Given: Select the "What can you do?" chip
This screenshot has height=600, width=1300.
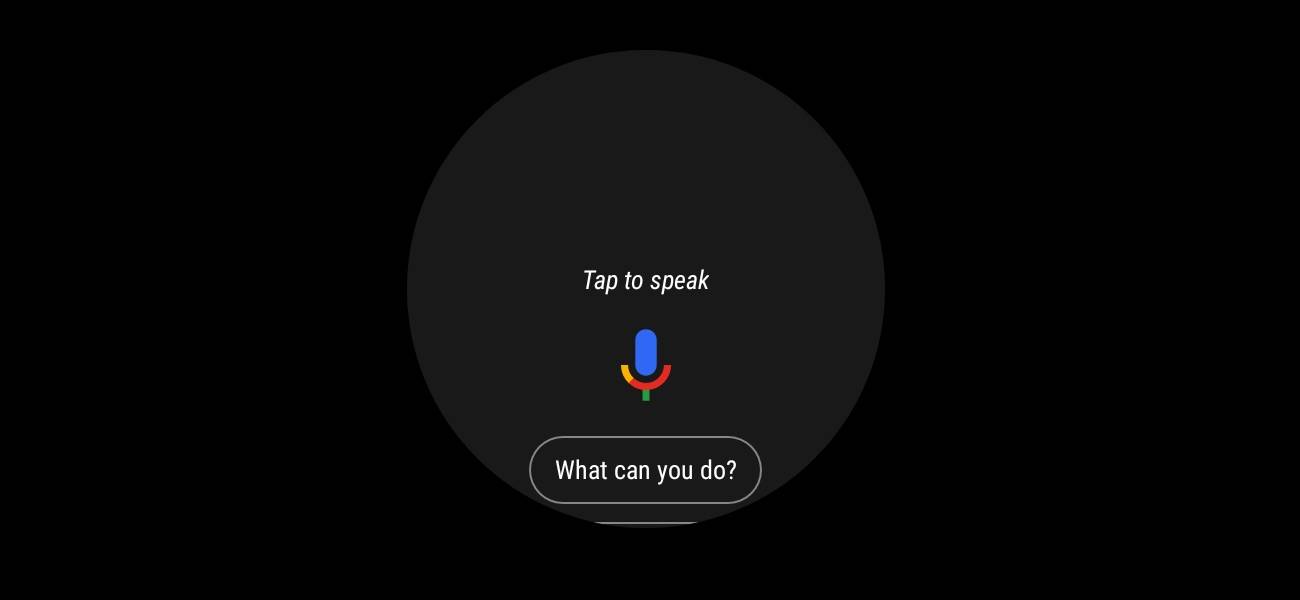Looking at the screenshot, I should [x=645, y=470].
